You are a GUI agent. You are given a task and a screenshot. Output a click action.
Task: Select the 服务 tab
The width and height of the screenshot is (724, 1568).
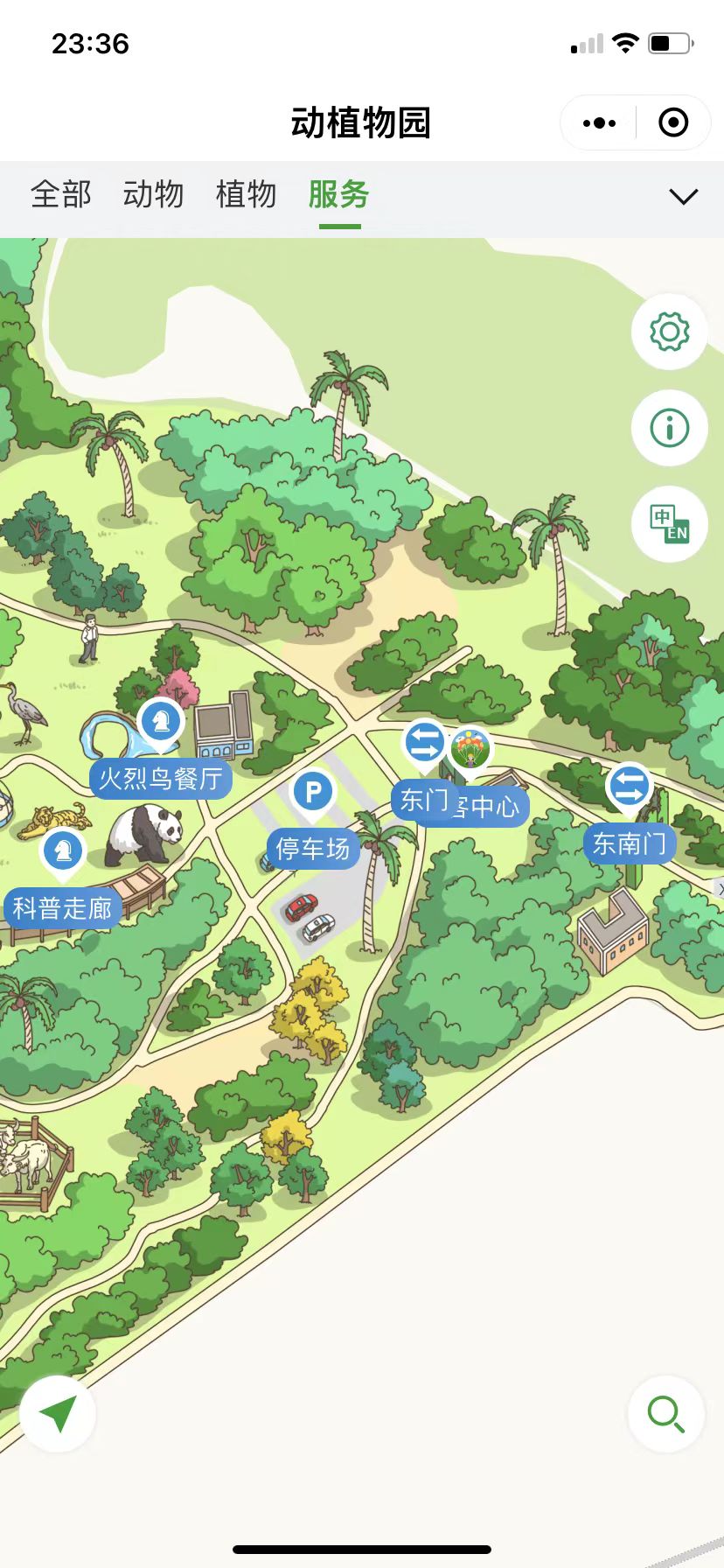point(339,194)
